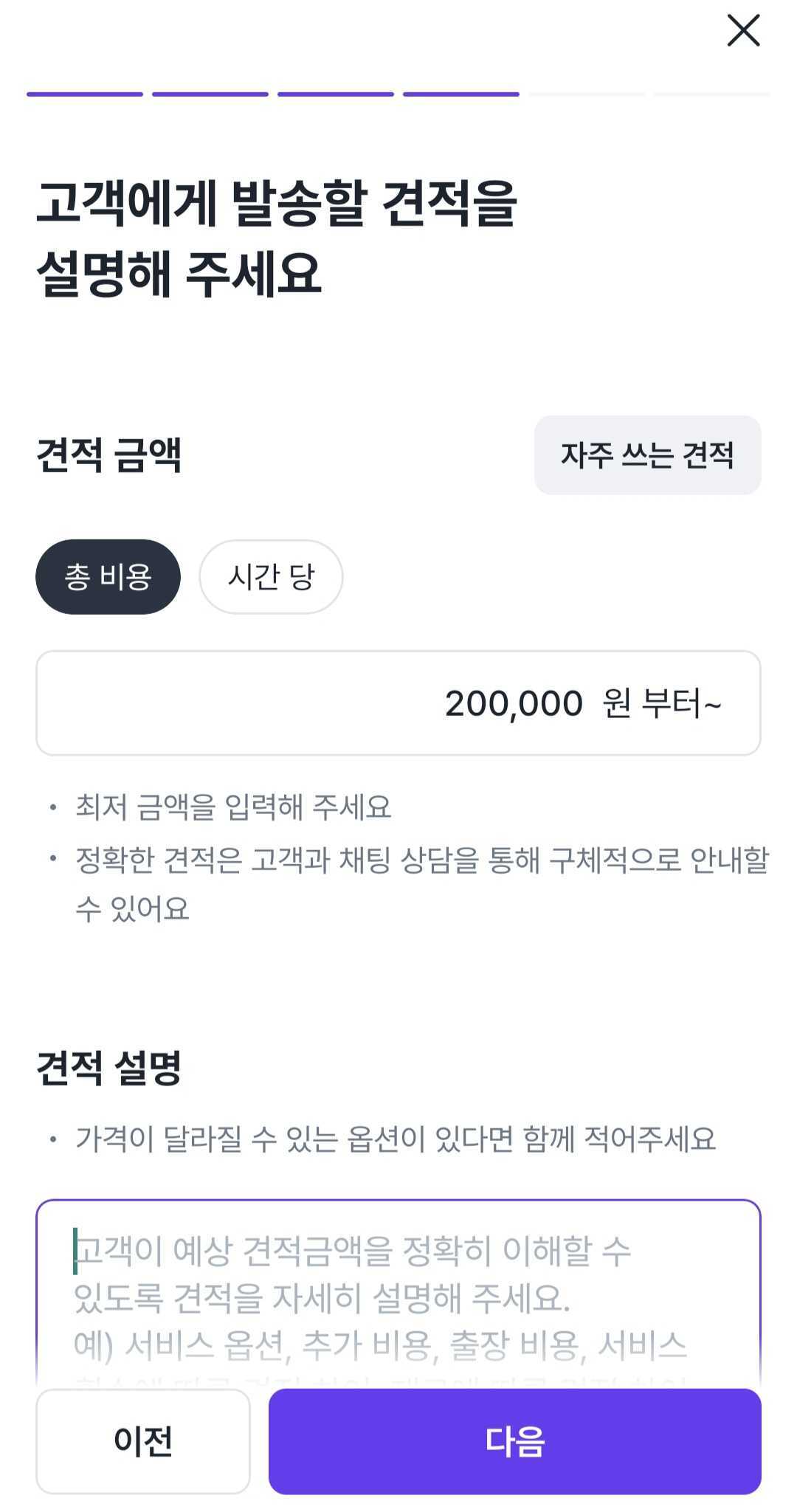Proceed with the 다음 button
797x1512 pixels.
[514, 1440]
